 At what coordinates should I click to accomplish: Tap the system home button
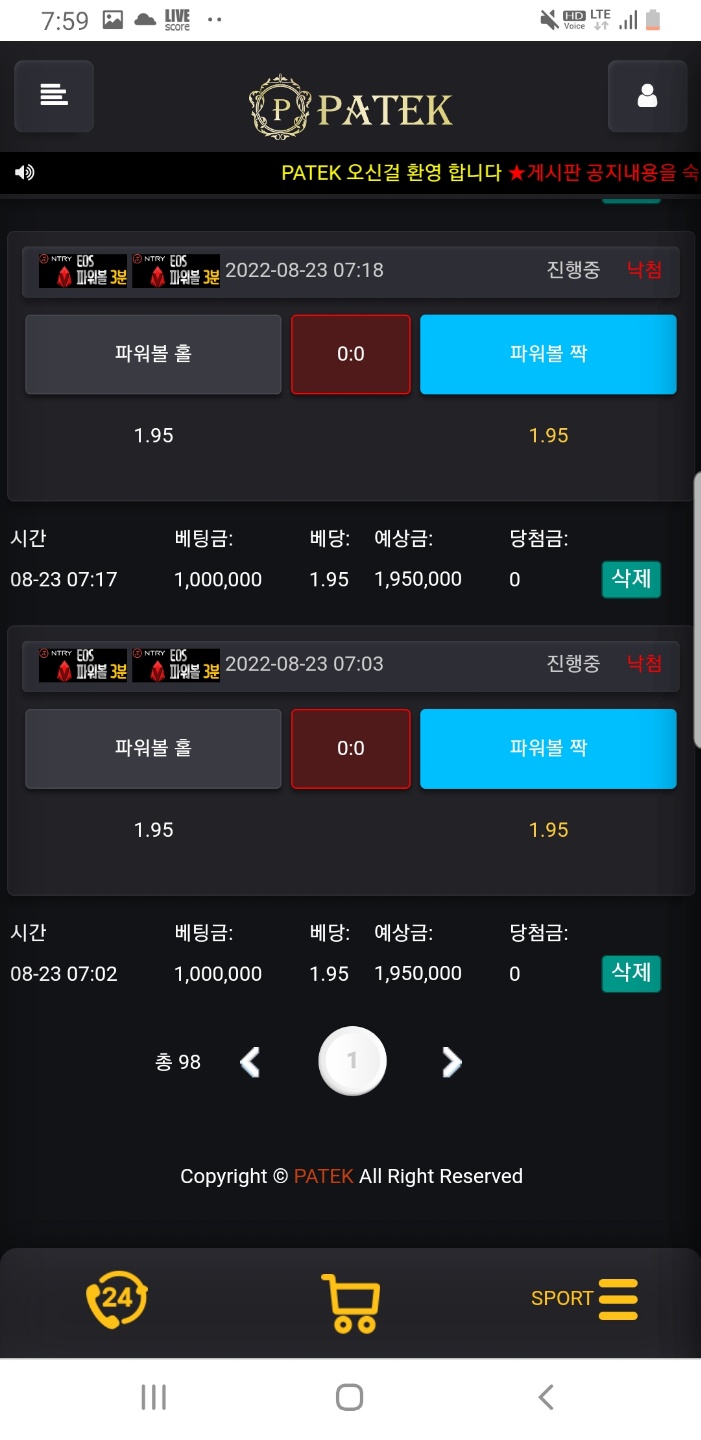[x=349, y=1397]
